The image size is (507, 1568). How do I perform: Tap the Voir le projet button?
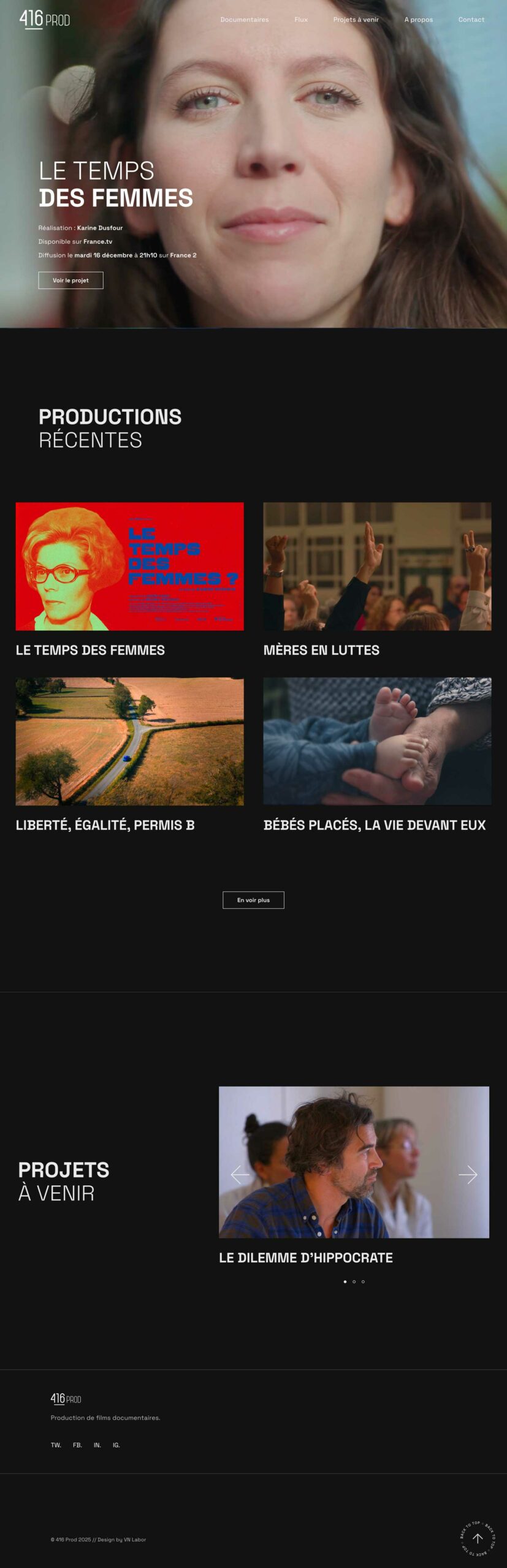point(71,281)
